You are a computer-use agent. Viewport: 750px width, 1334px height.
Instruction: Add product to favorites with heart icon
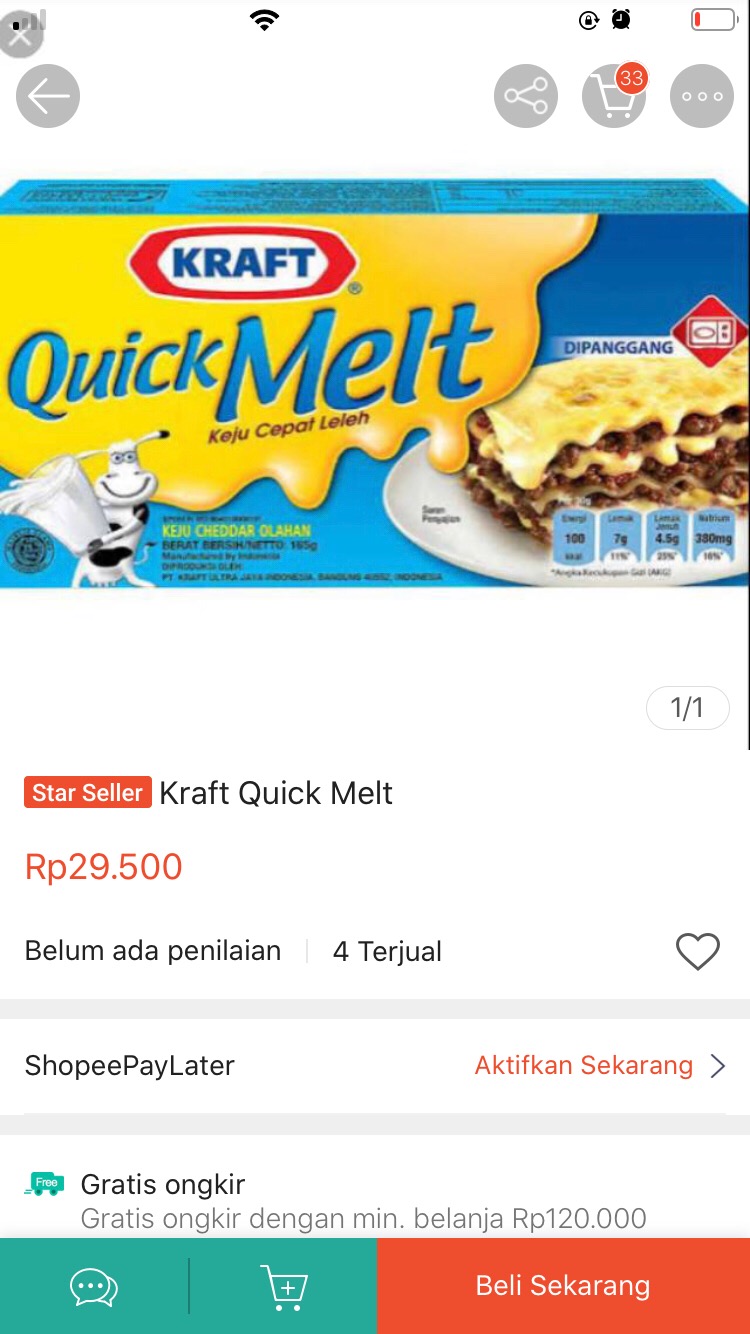697,951
